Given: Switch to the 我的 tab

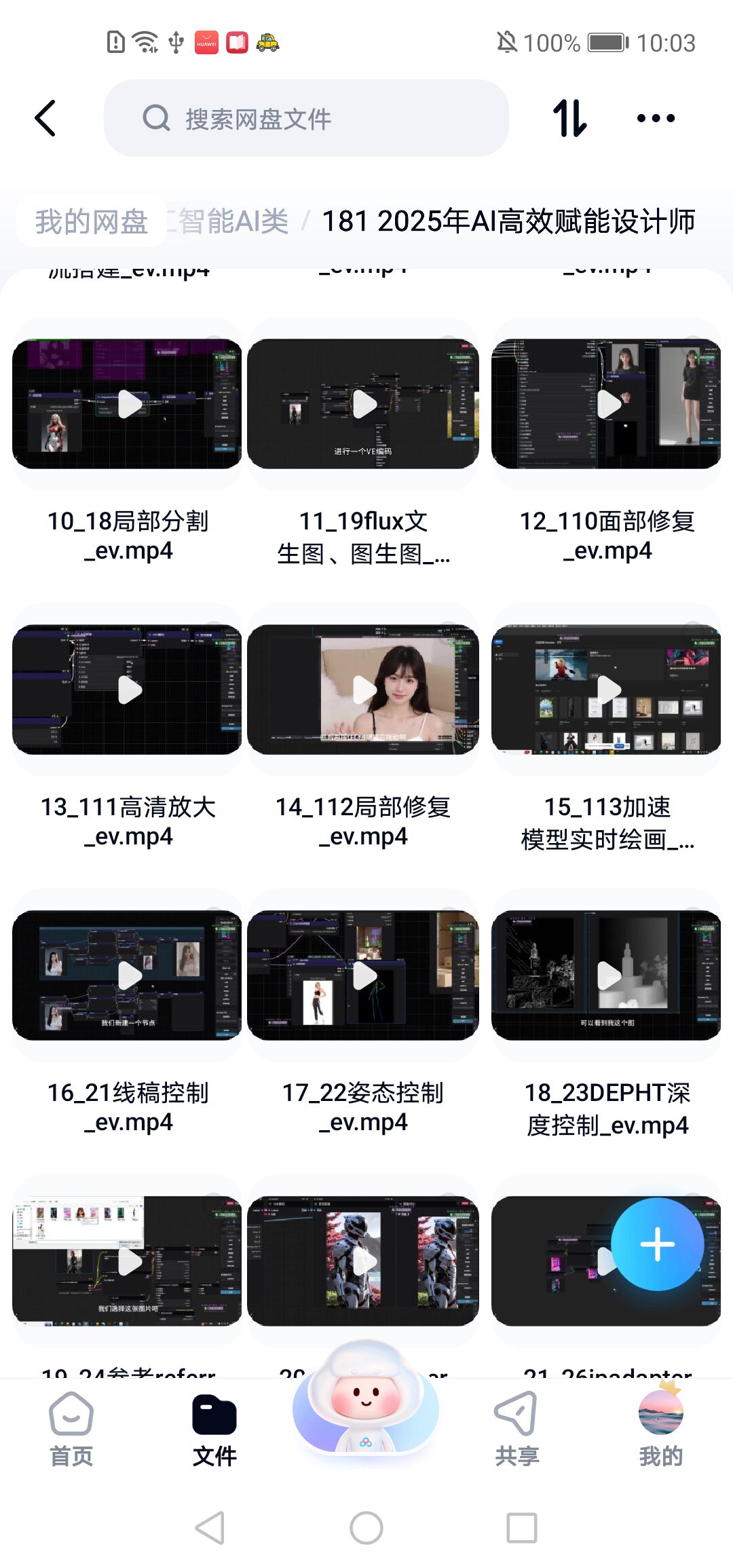Looking at the screenshot, I should [660, 1429].
